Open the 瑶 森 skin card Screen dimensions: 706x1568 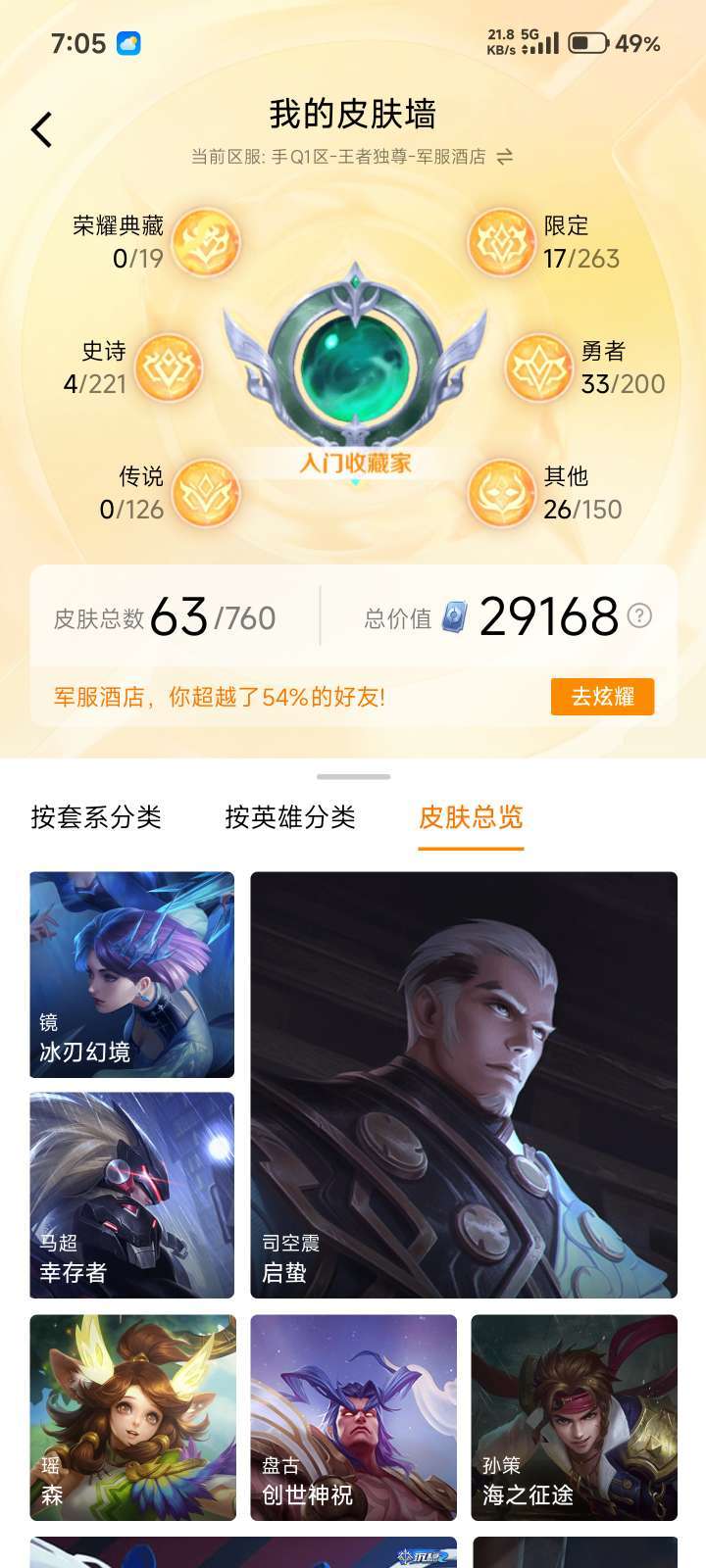[132, 1417]
